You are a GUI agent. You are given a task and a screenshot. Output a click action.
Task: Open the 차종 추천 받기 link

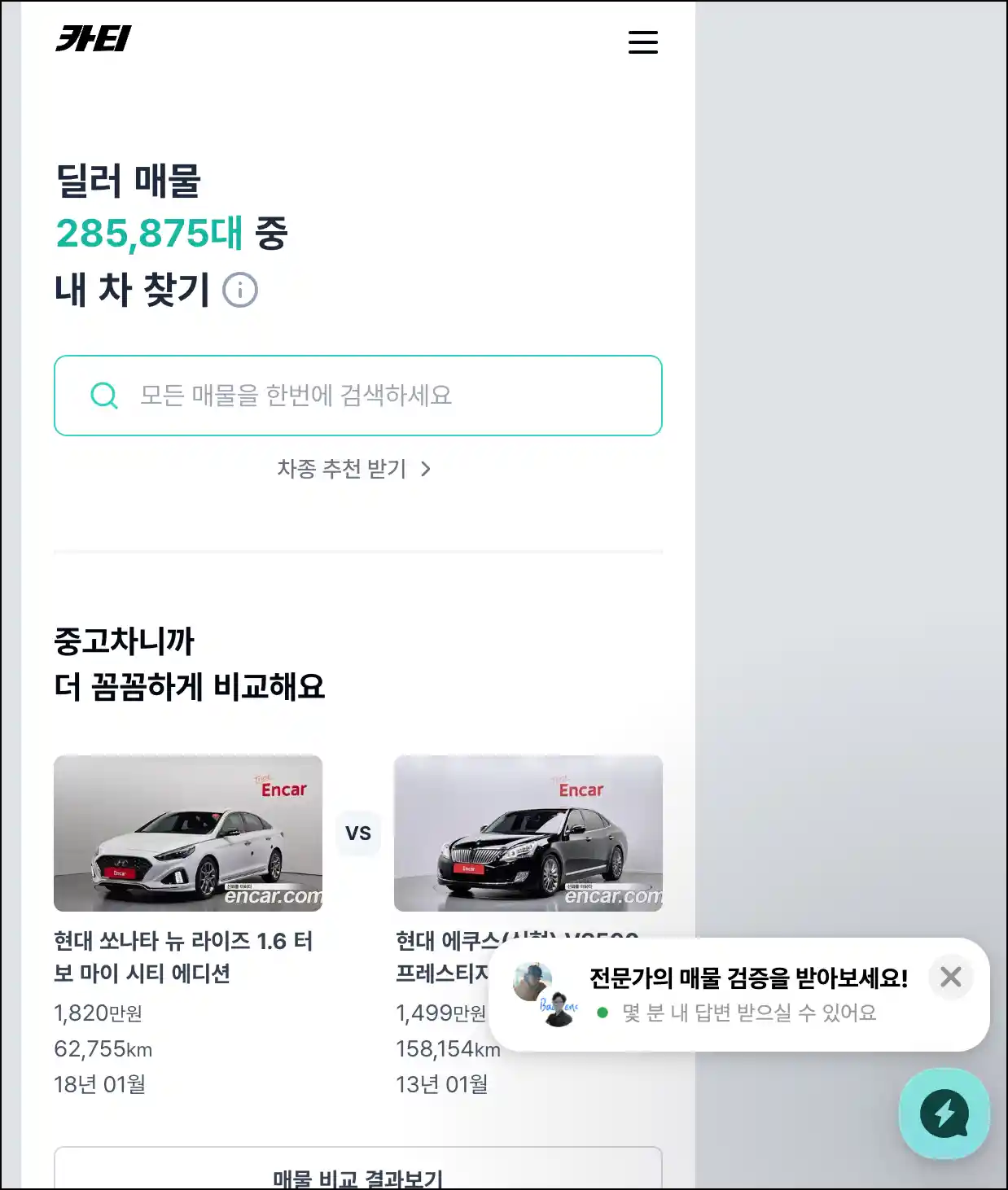353,469
